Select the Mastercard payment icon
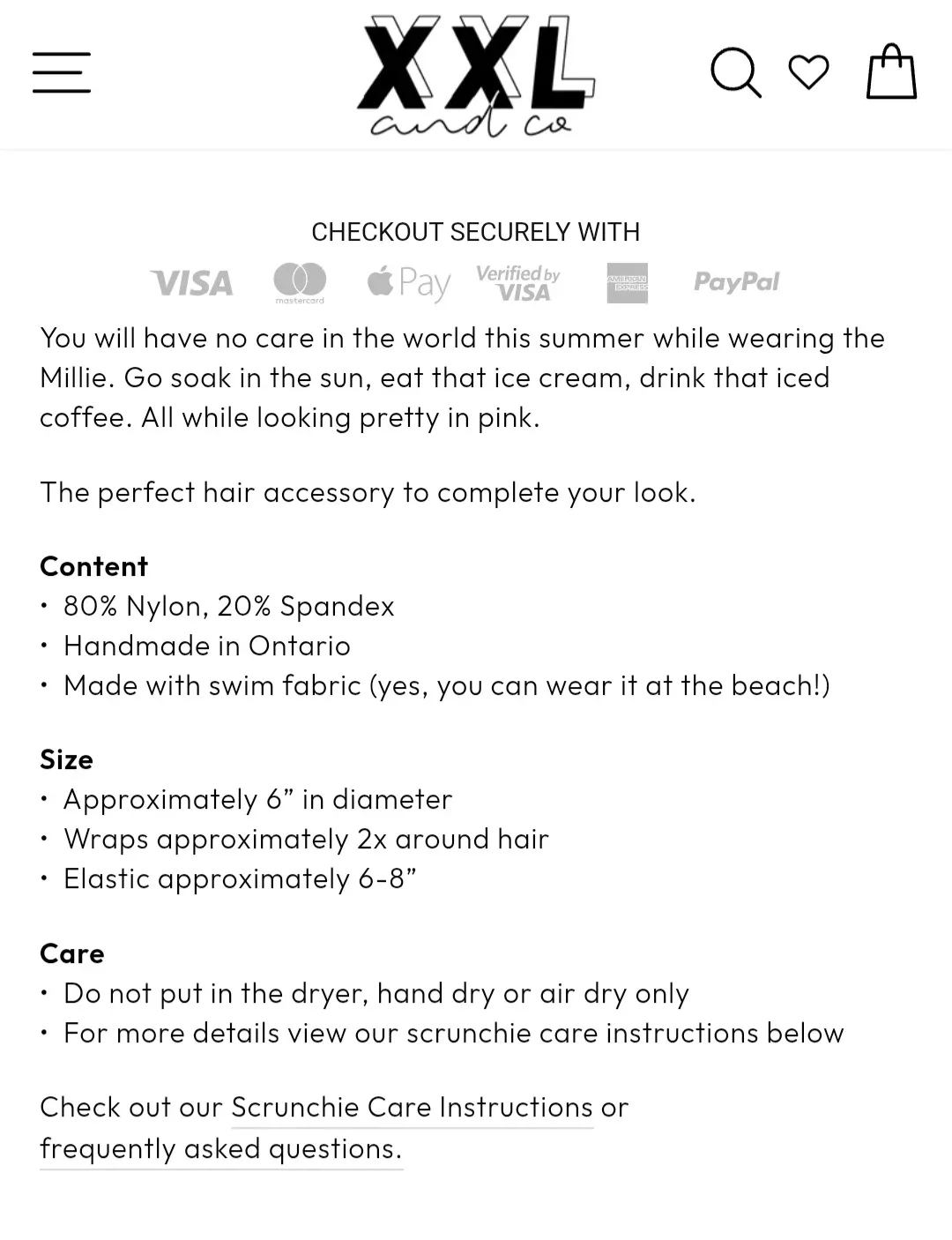The height and width of the screenshot is (1240, 952). click(300, 282)
